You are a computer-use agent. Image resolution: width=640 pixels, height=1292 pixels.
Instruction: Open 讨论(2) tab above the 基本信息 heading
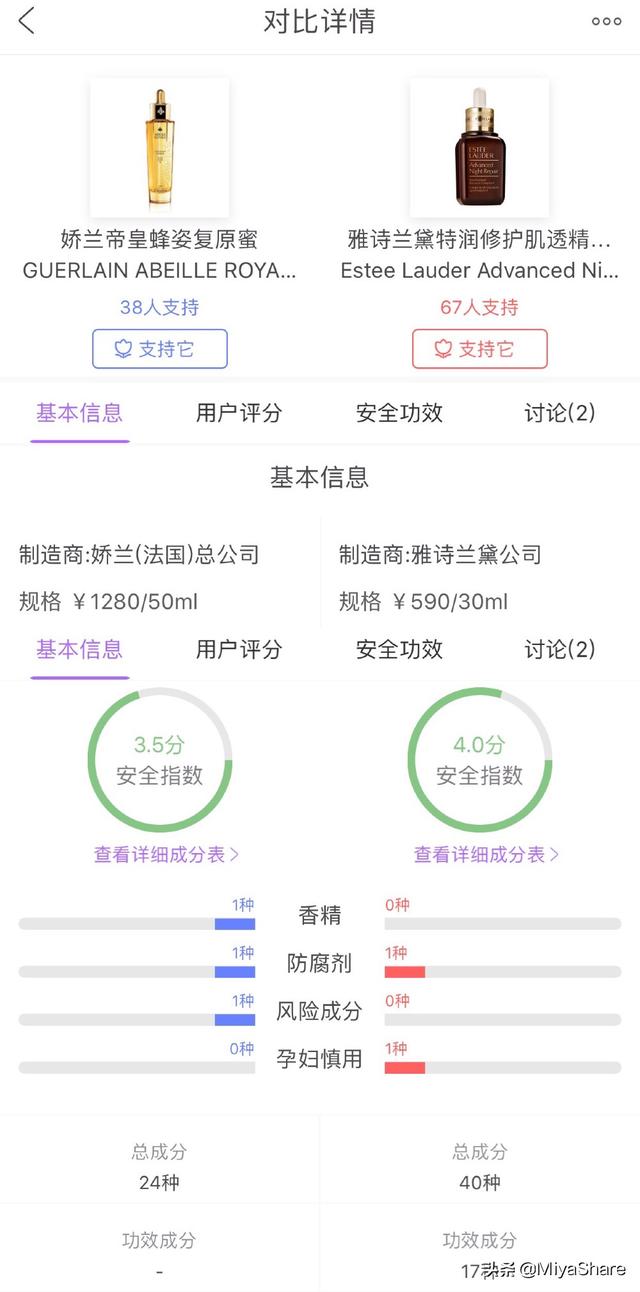tap(560, 413)
